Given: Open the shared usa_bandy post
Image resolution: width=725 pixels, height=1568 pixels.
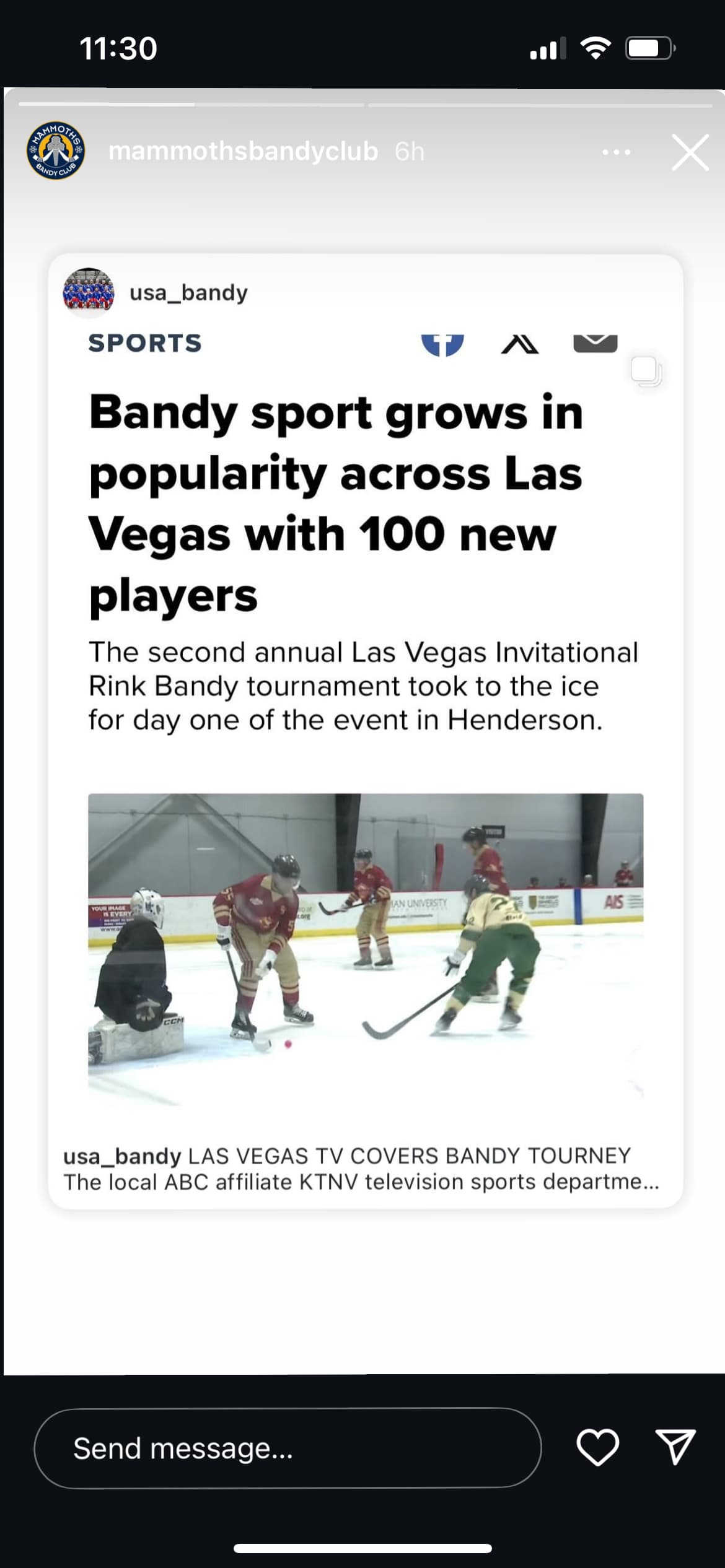Looking at the screenshot, I should point(366,731).
